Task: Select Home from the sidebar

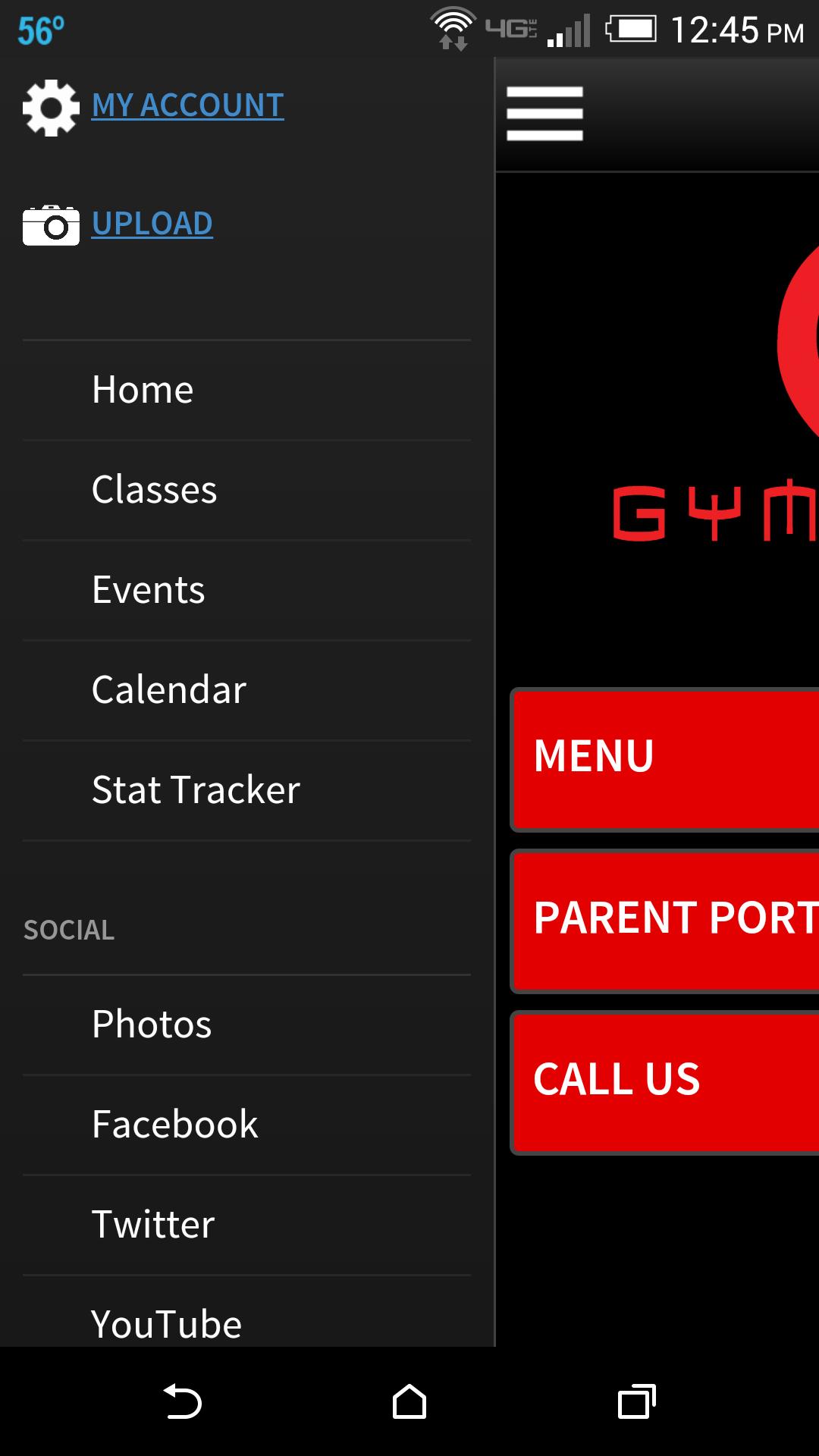Action: pyautogui.click(x=142, y=389)
